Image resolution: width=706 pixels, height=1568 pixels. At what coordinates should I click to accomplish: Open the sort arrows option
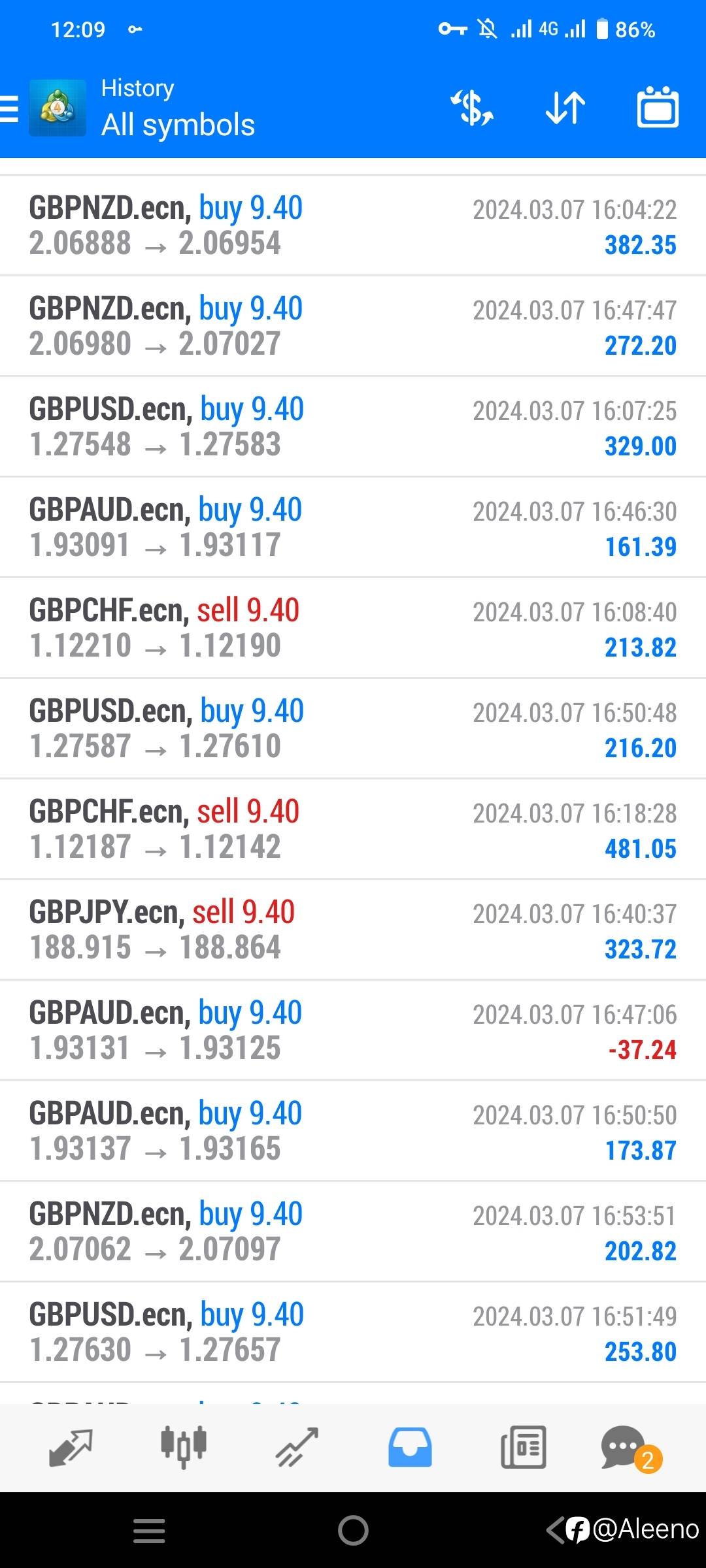point(565,108)
